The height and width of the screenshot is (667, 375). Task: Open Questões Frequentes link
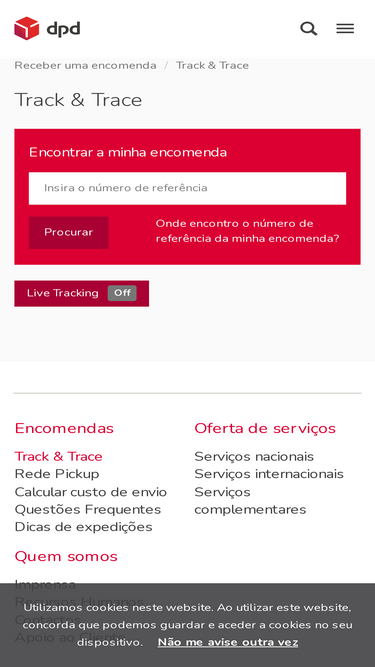pyautogui.click(x=88, y=510)
